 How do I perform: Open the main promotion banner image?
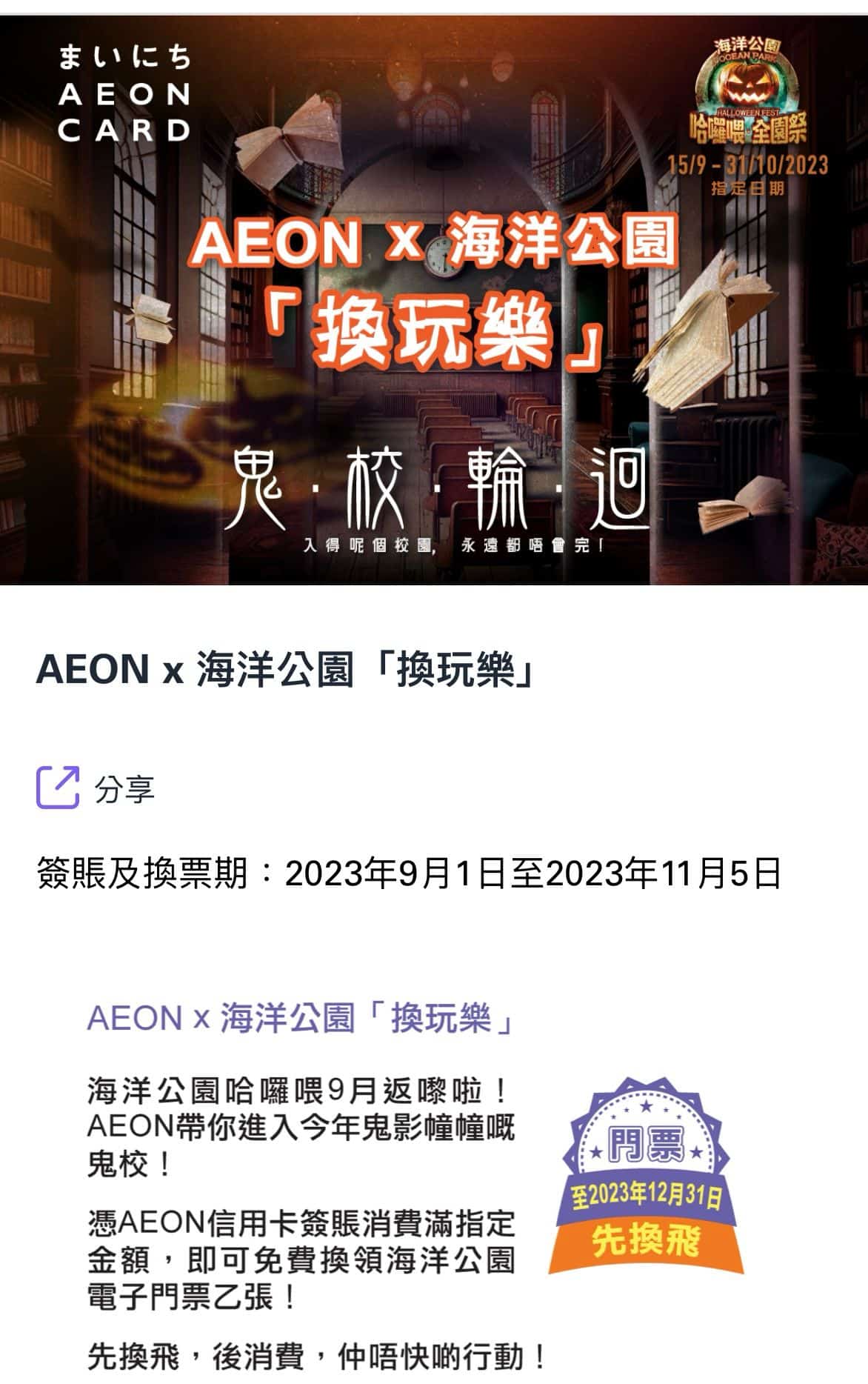[x=434, y=296]
